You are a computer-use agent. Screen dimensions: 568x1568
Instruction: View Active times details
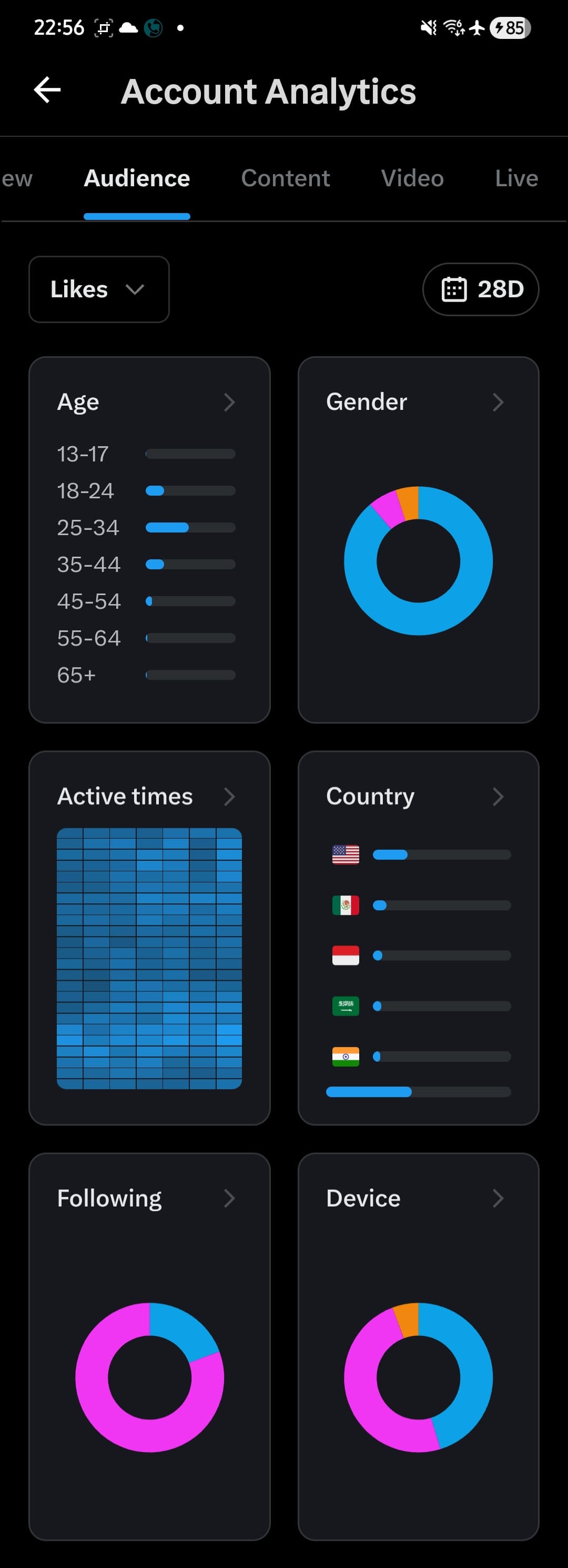coord(149,796)
